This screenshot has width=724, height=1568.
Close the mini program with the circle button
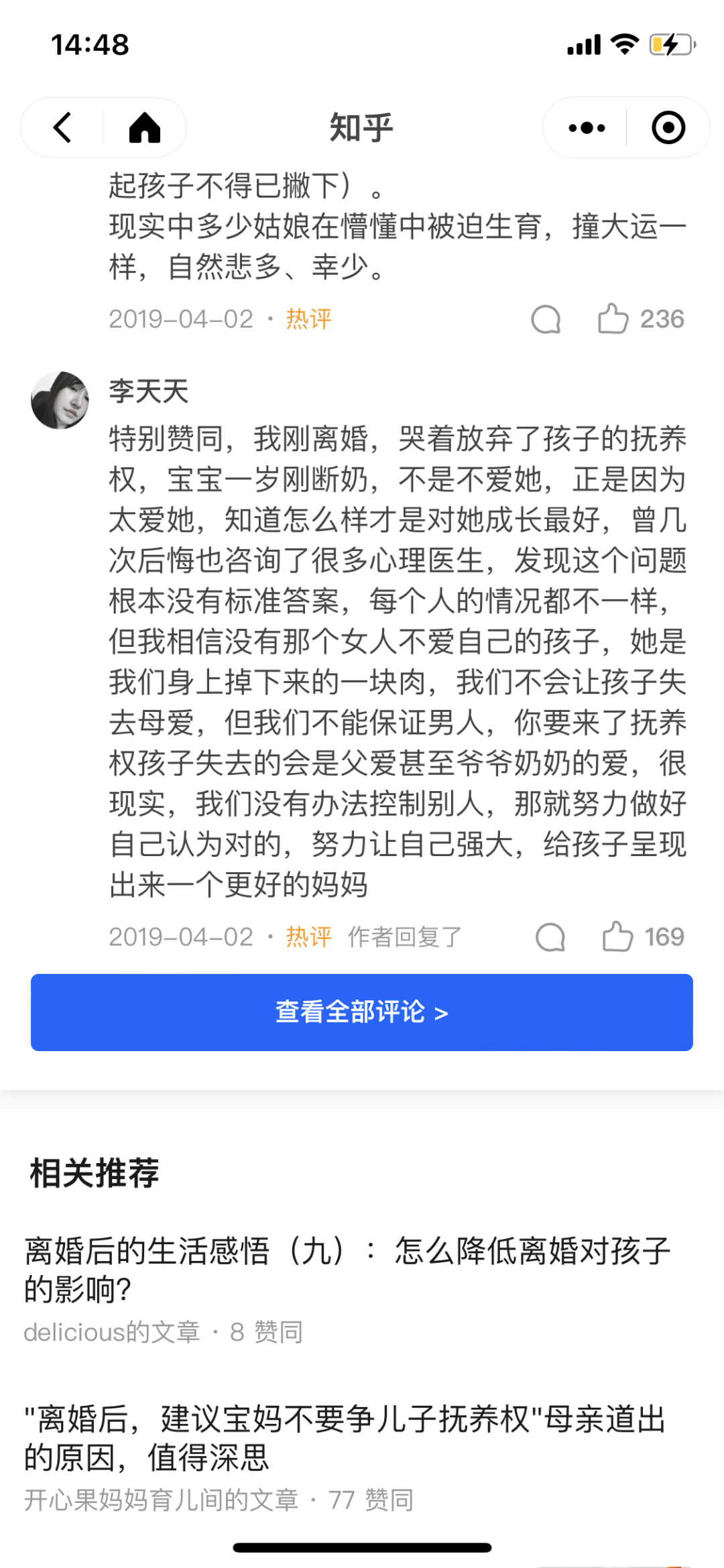pyautogui.click(x=668, y=127)
